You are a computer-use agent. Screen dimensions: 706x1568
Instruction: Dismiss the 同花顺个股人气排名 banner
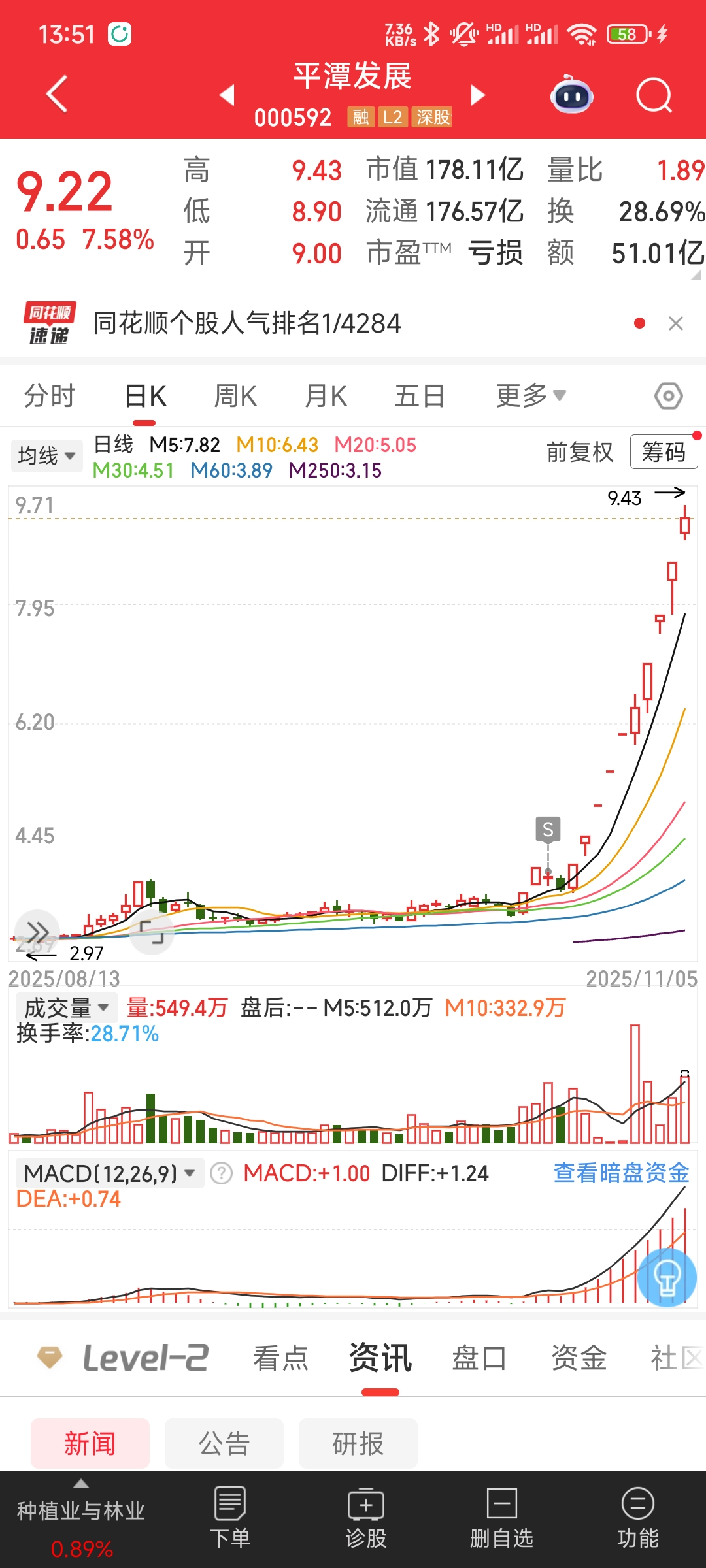676,323
